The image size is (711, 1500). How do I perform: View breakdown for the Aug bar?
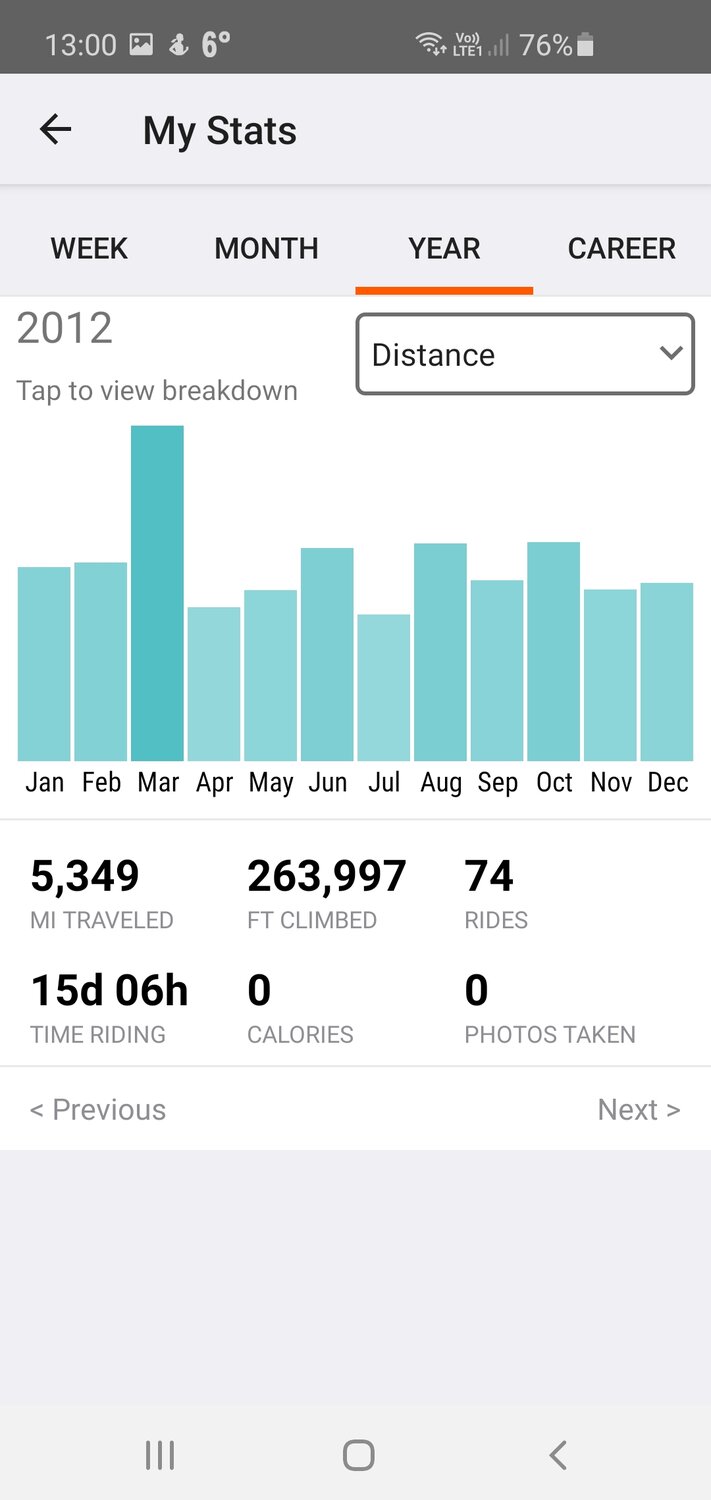440,652
